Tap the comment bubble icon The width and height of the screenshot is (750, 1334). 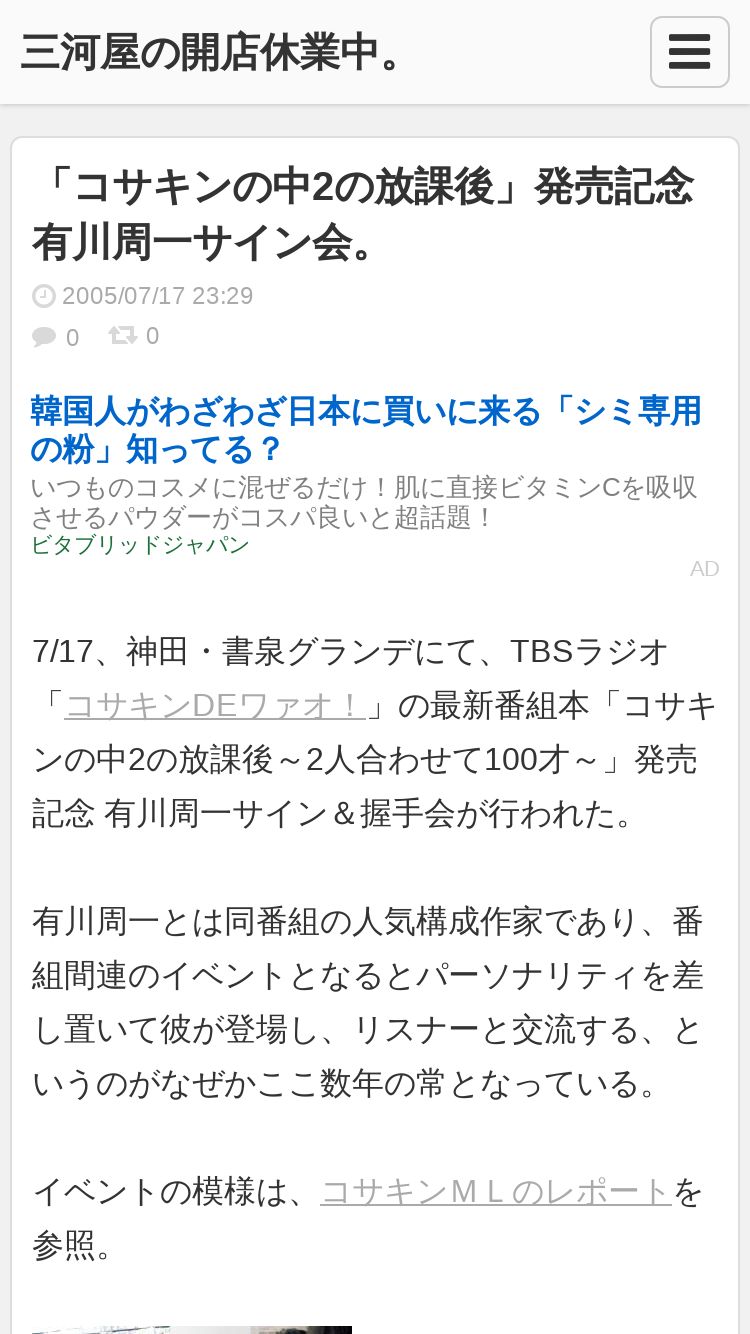tap(44, 337)
